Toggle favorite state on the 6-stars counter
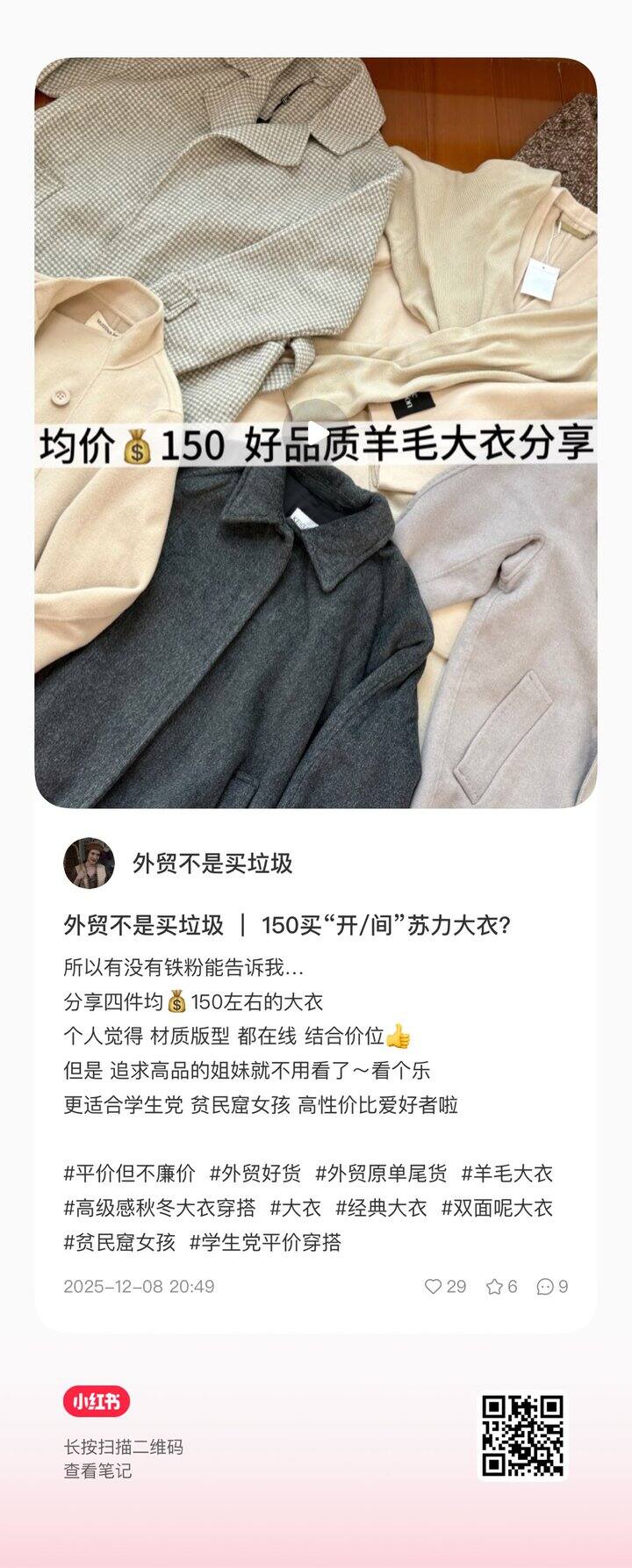This screenshot has height=1568, width=632. (511, 1286)
